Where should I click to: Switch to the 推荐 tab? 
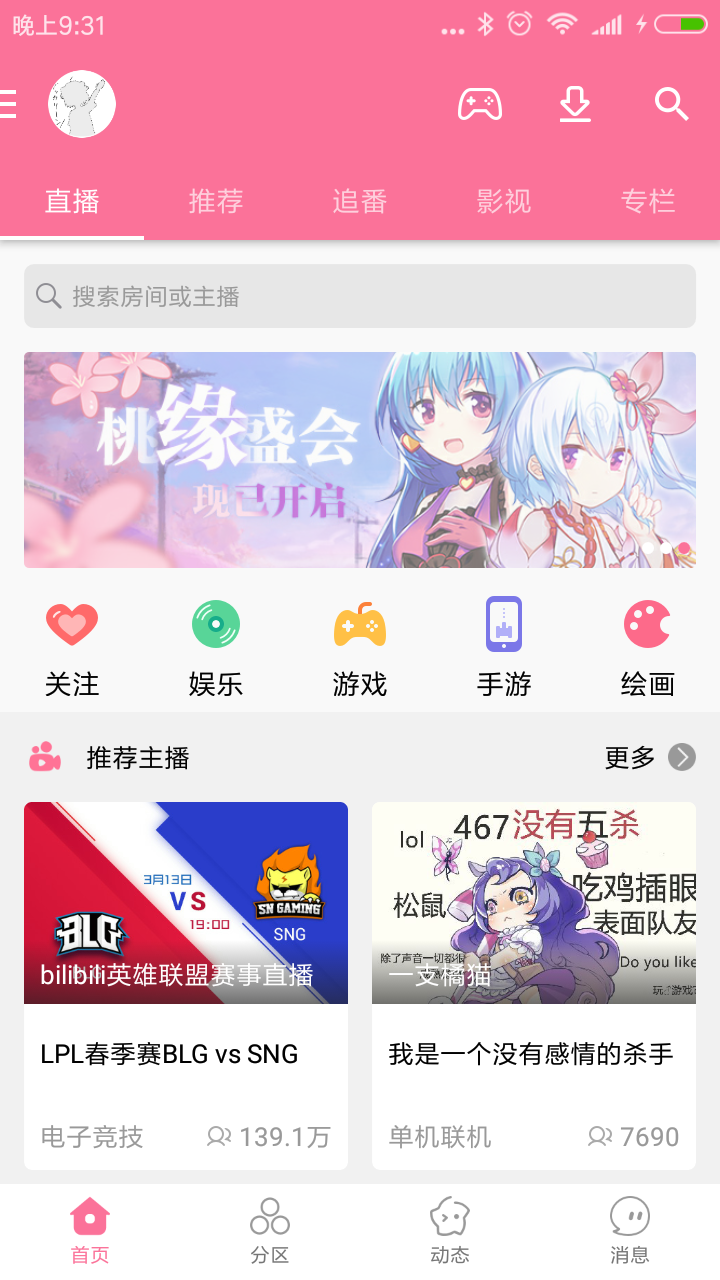(x=216, y=201)
